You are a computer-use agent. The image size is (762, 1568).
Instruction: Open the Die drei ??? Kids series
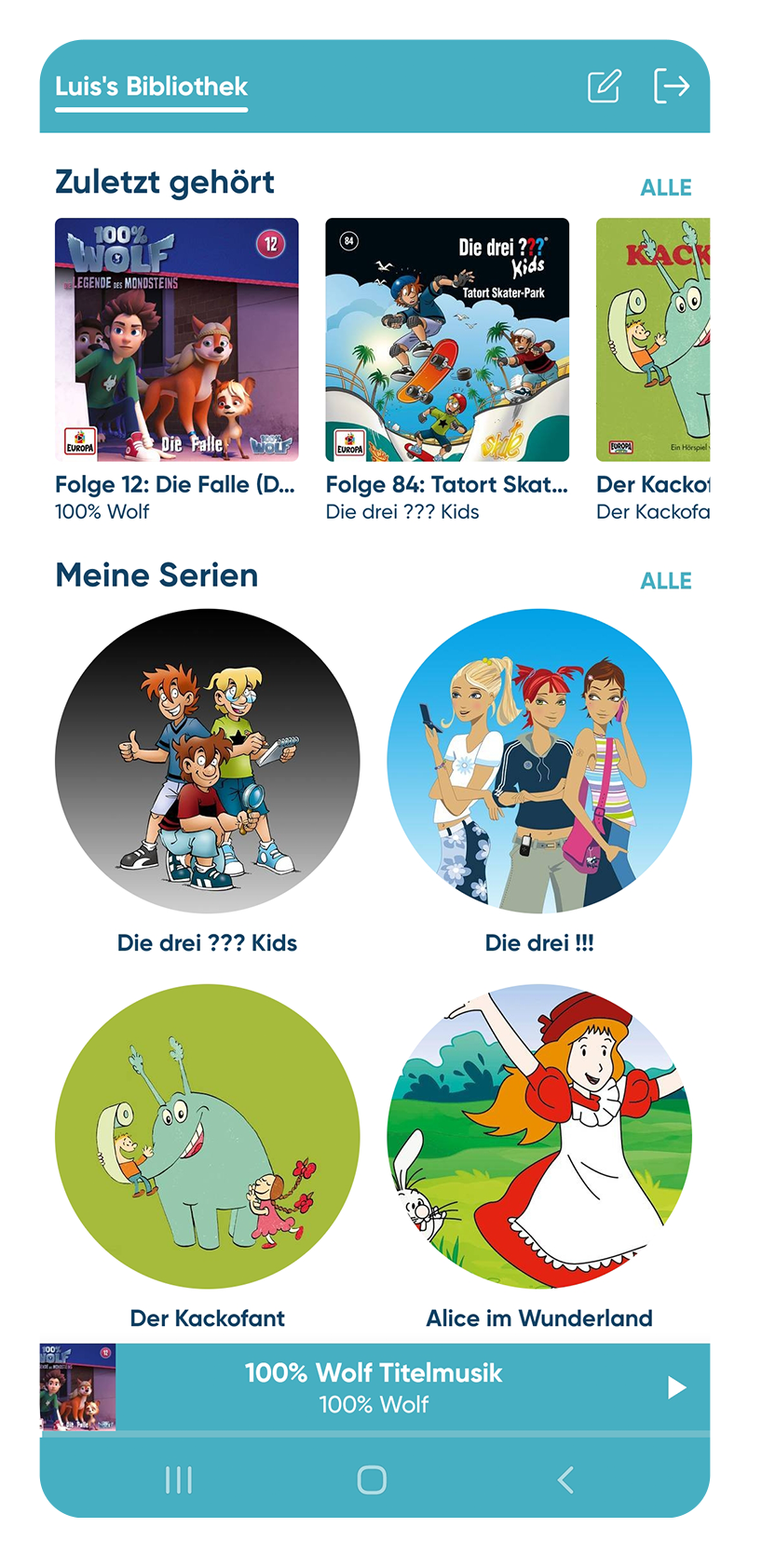point(207,761)
